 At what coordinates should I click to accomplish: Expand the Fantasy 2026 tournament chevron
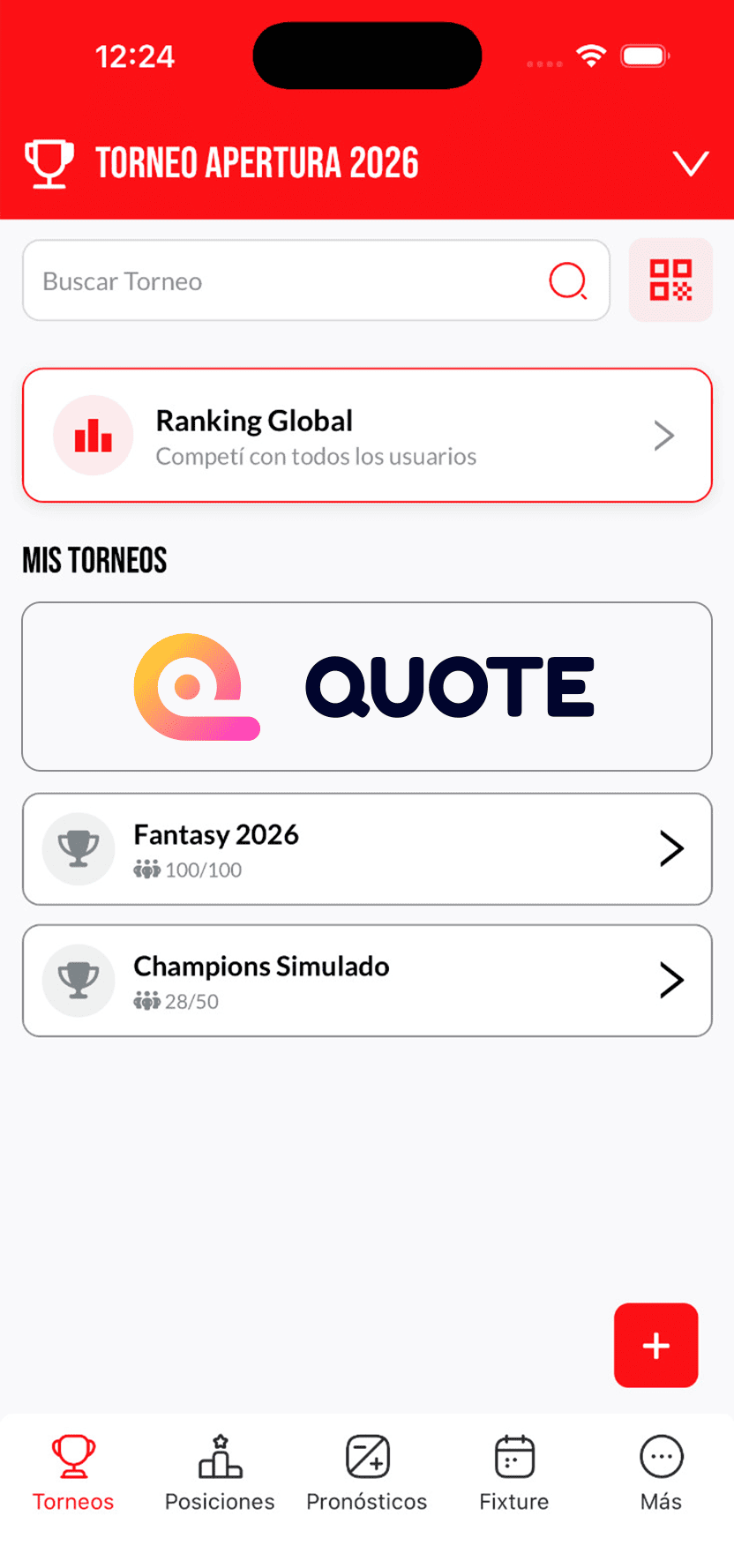[672, 848]
